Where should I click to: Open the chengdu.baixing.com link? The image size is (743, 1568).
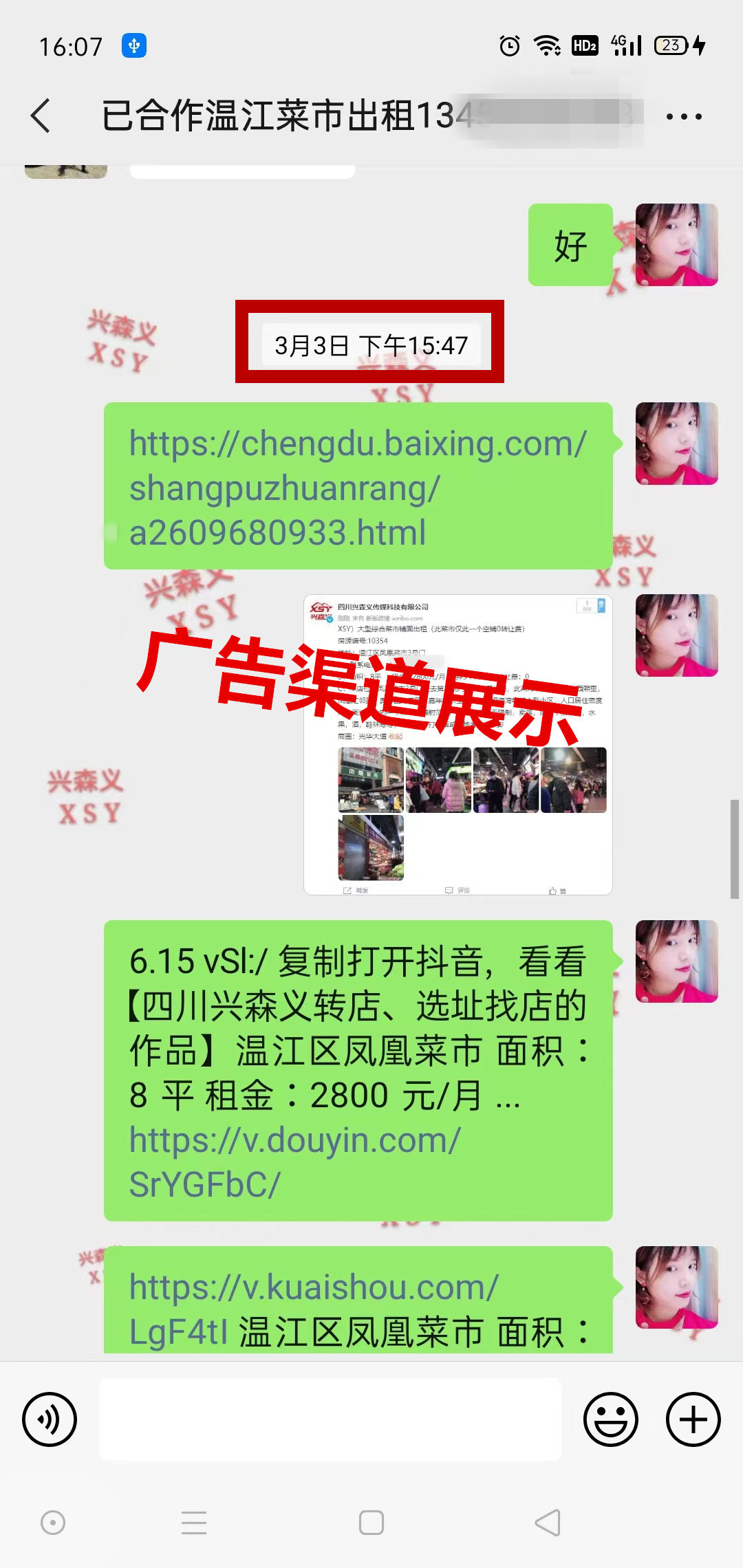[358, 487]
